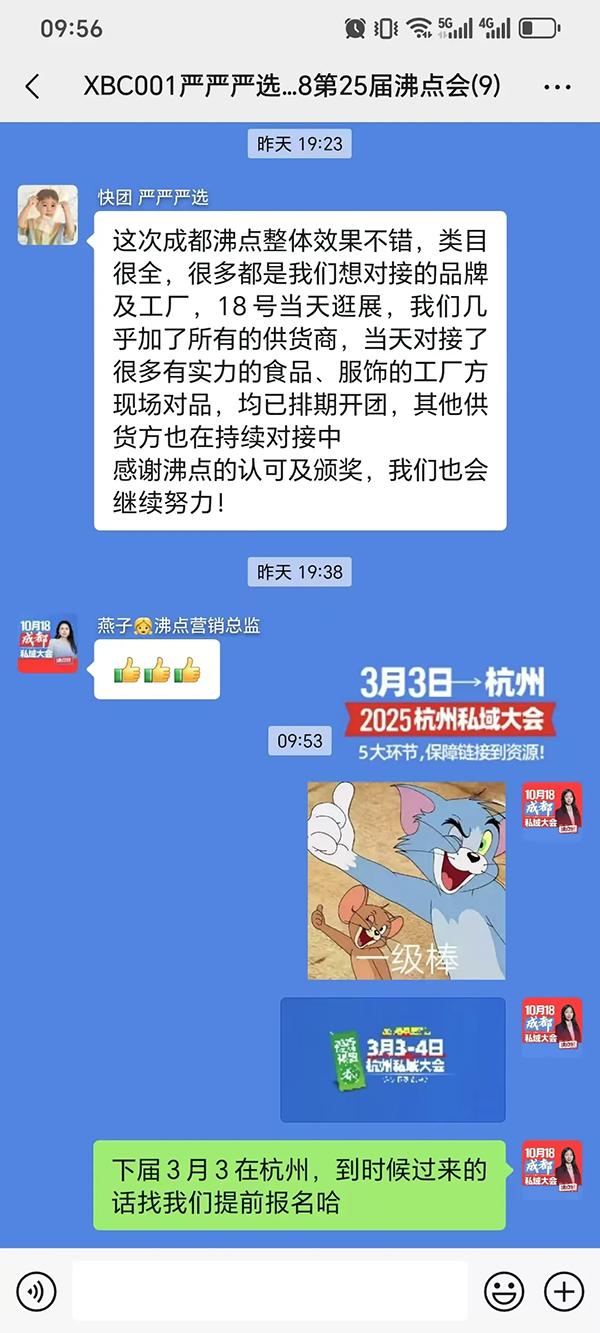Viewport: 600px width, 1333px height.
Task: Open 燕子 沸点营销总监's avatar profile
Action: (47, 643)
